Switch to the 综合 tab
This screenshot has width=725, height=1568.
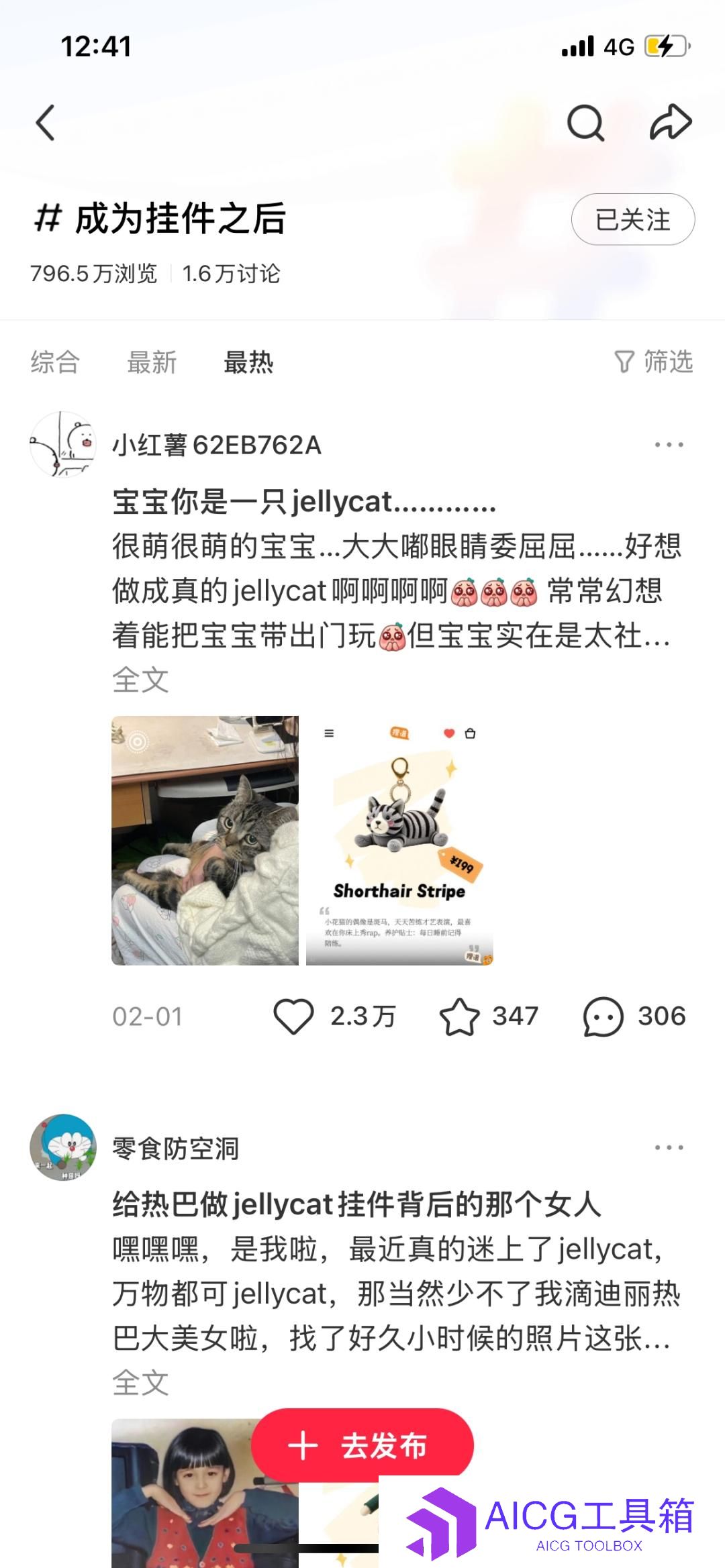(55, 362)
